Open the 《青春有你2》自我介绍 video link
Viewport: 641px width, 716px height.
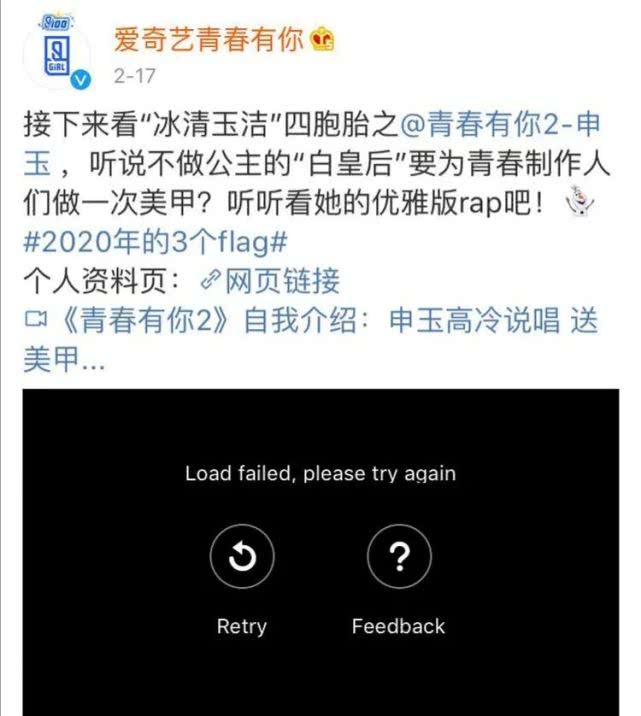pos(310,339)
